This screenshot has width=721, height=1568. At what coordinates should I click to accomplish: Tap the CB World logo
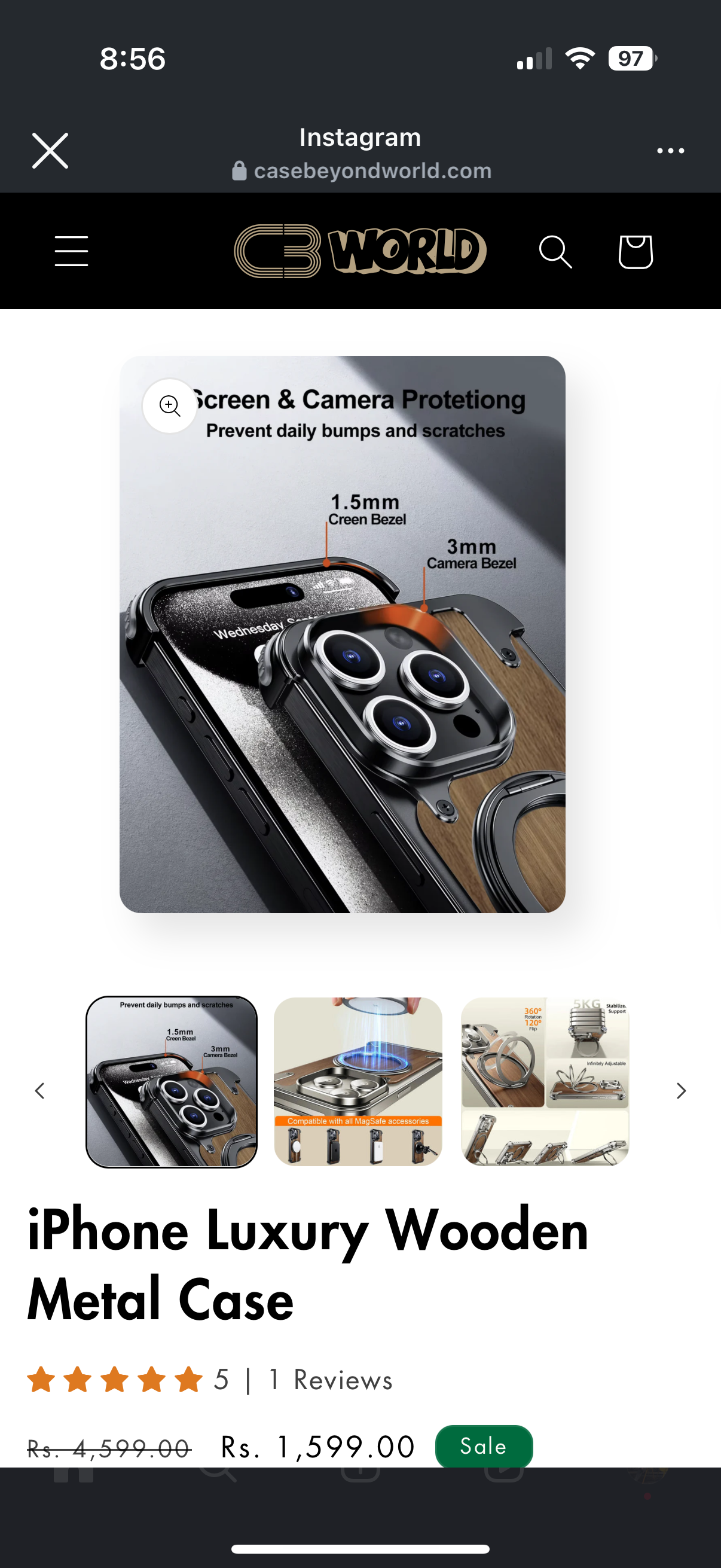360,251
